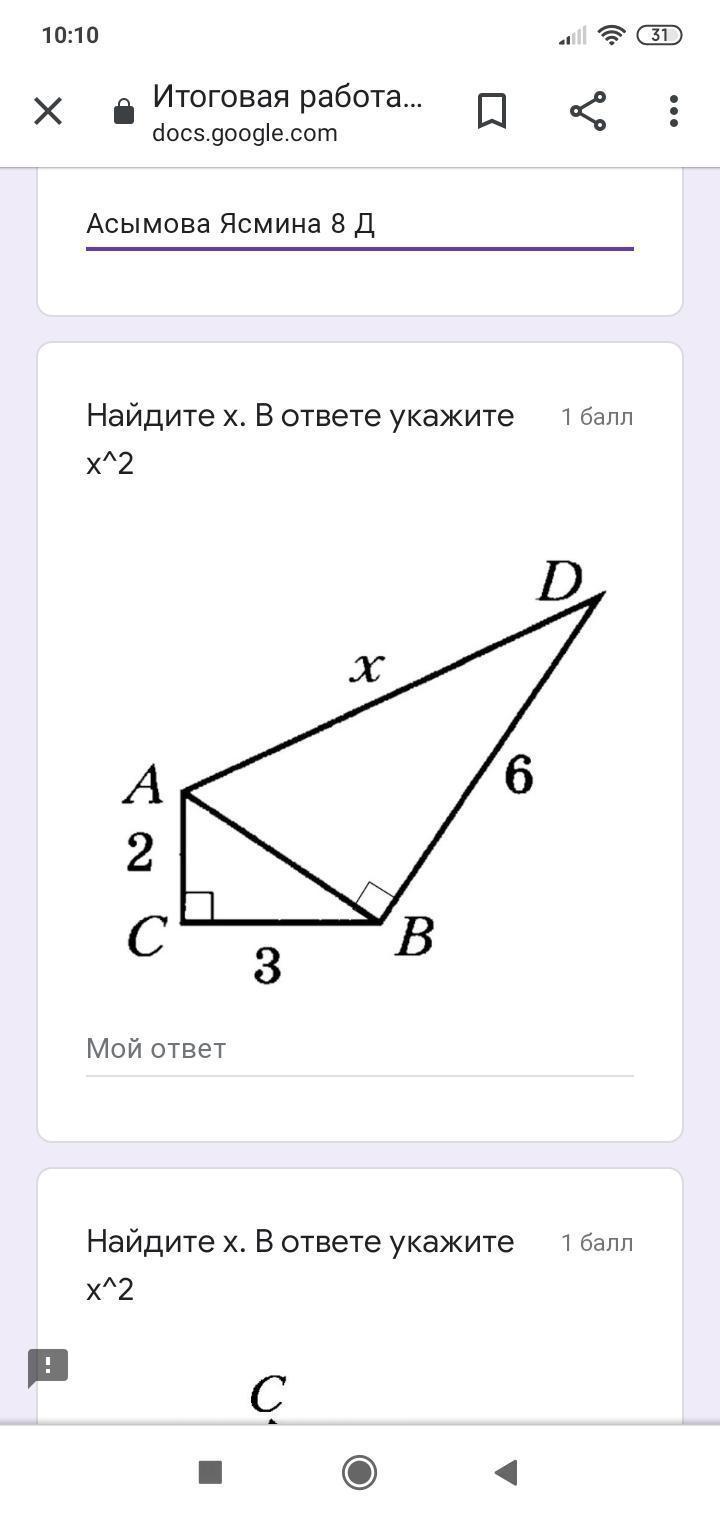Viewport: 720px width, 1520px height.
Task: Go to home screen via the circle button
Action: pos(359,1472)
